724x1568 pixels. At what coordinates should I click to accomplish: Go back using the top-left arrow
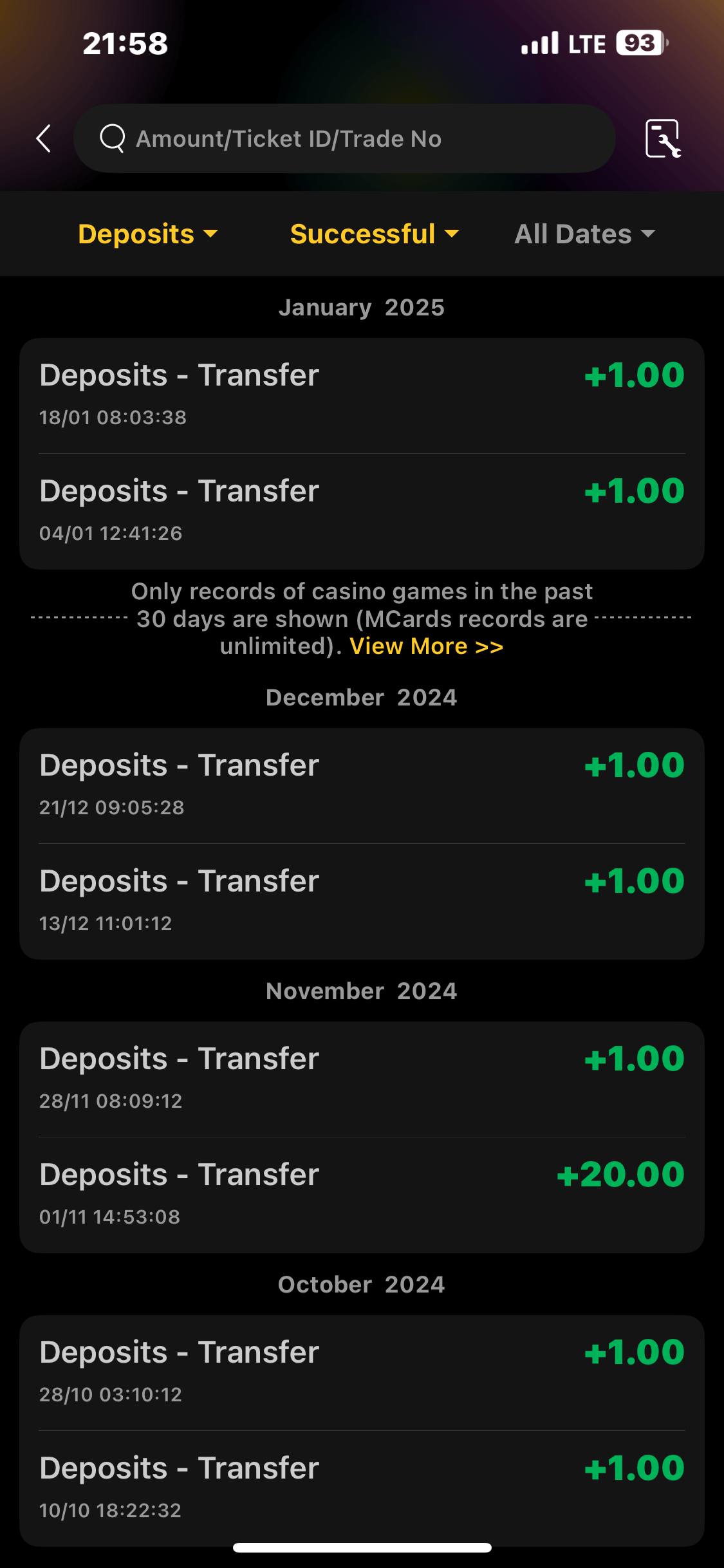(44, 138)
